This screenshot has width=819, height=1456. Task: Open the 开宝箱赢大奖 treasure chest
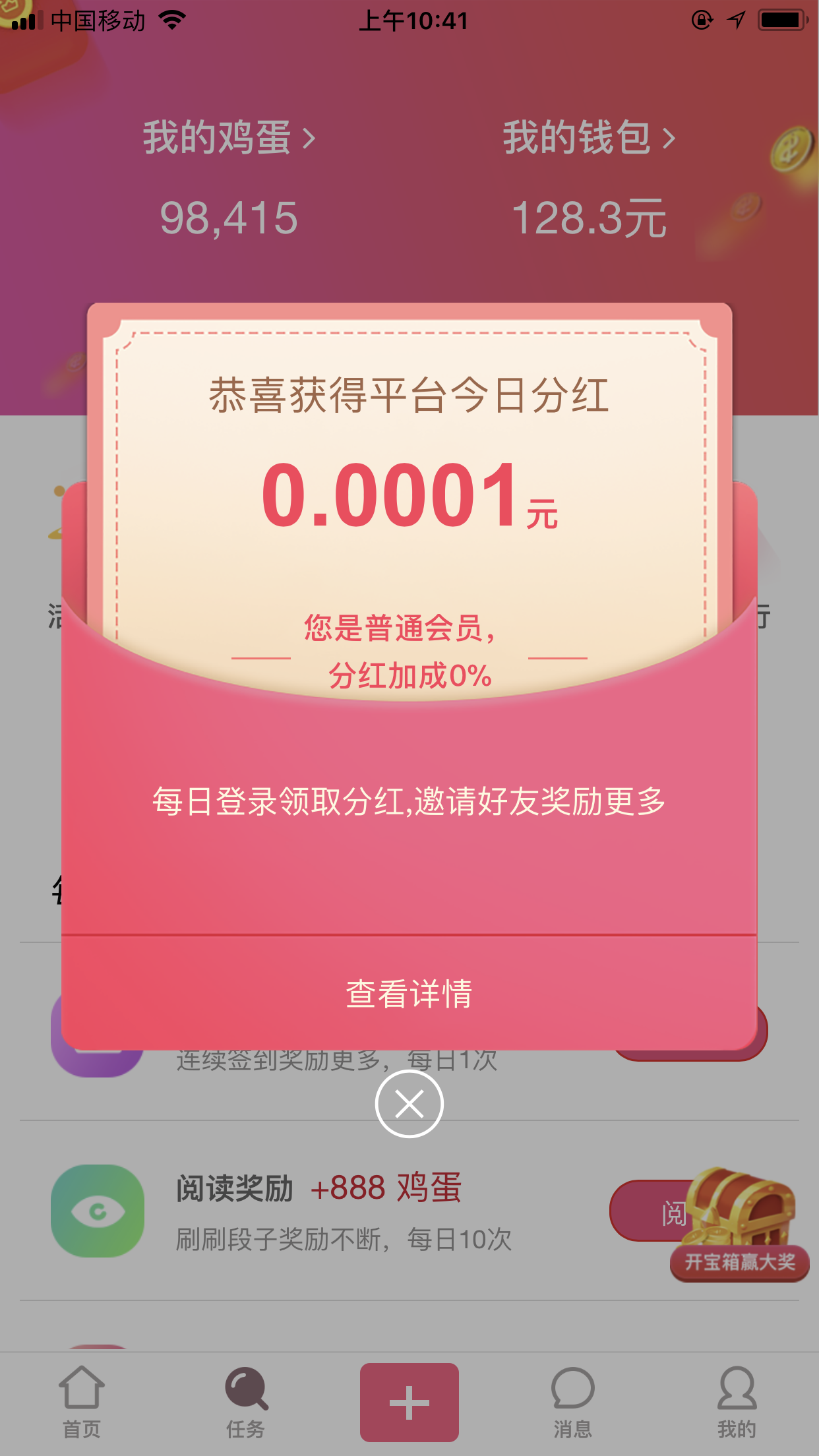pos(740,1227)
